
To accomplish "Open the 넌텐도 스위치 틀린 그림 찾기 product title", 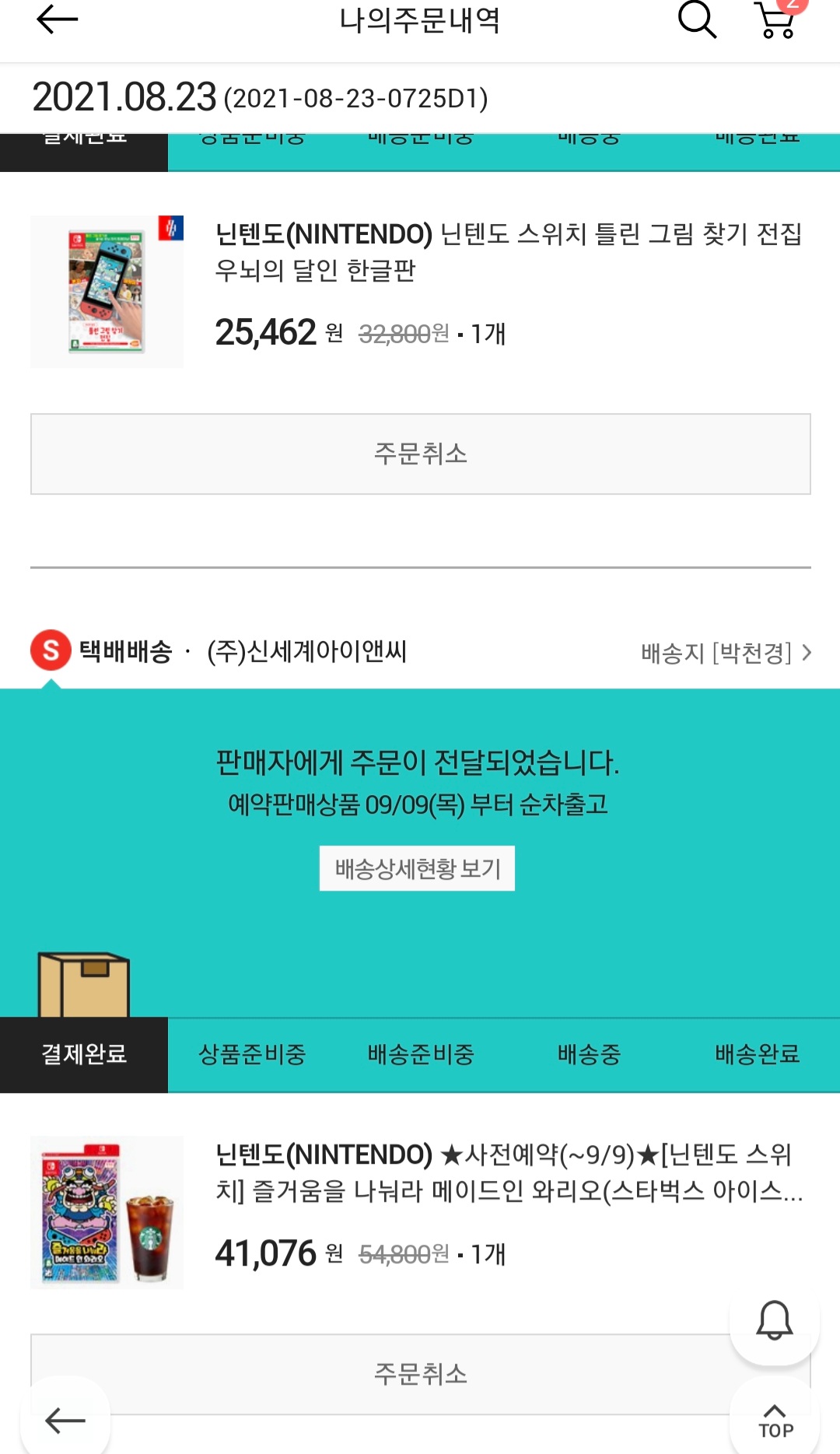I will coord(508,251).
